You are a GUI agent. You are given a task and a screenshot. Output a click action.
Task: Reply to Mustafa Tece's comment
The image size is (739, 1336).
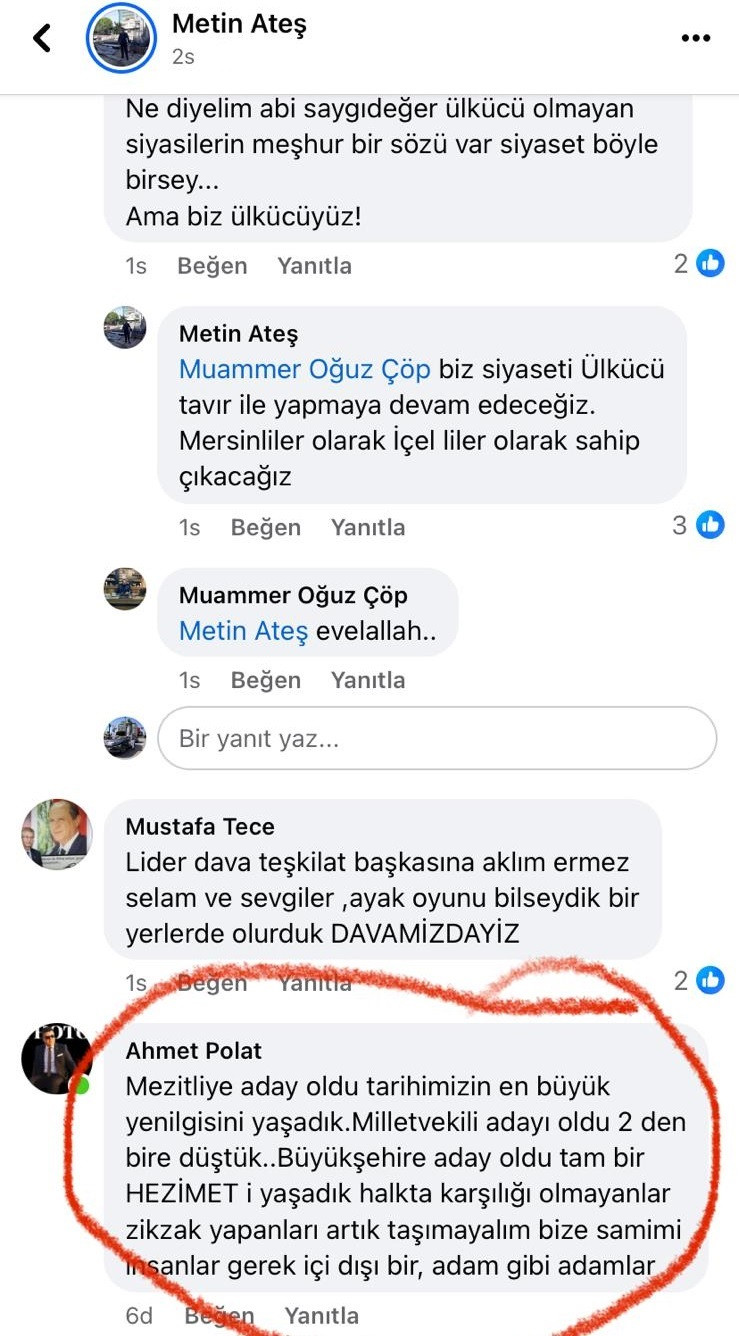[x=314, y=983]
